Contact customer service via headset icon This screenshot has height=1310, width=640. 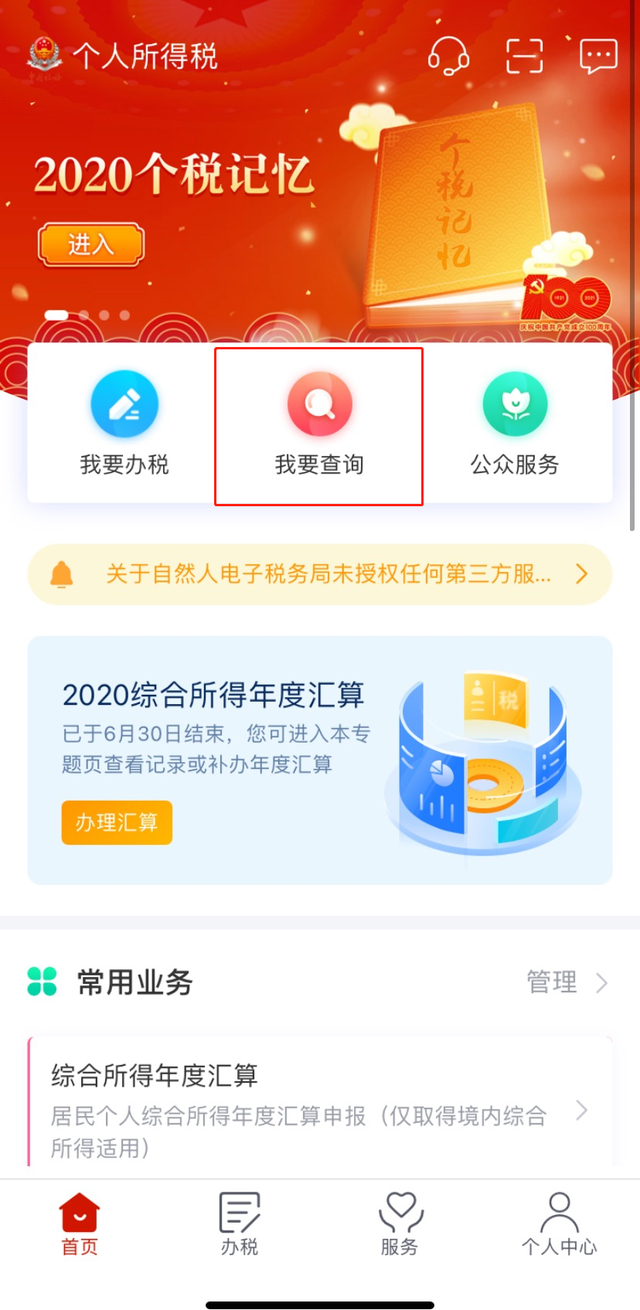[x=449, y=55]
